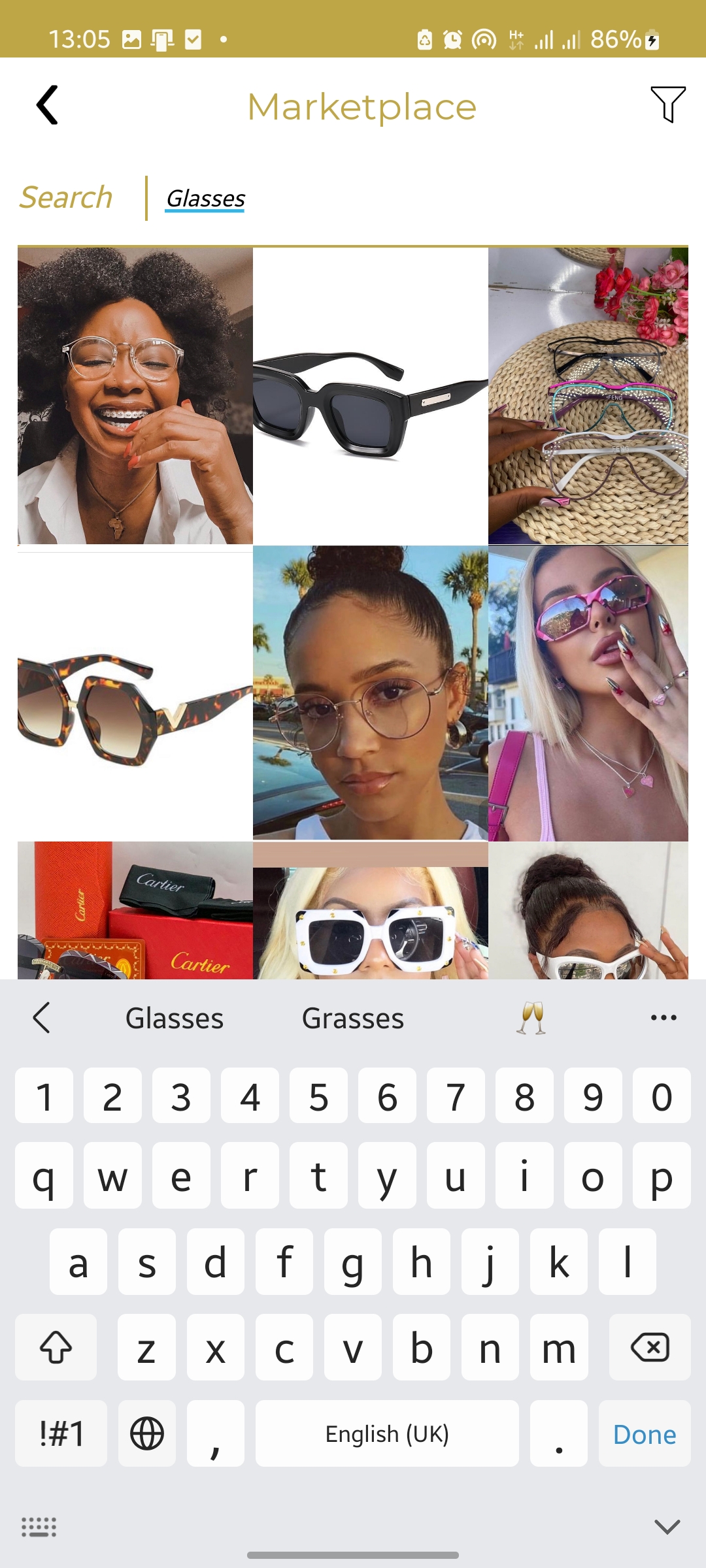The height and width of the screenshot is (1568, 706).
Task: Insert the champagne glasses emoji suggestion
Action: click(x=531, y=1018)
